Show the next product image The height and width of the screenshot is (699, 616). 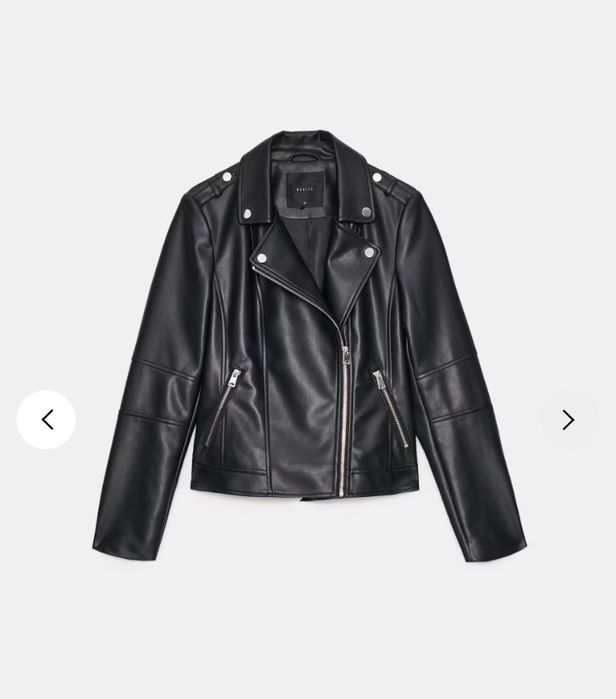click(x=568, y=420)
